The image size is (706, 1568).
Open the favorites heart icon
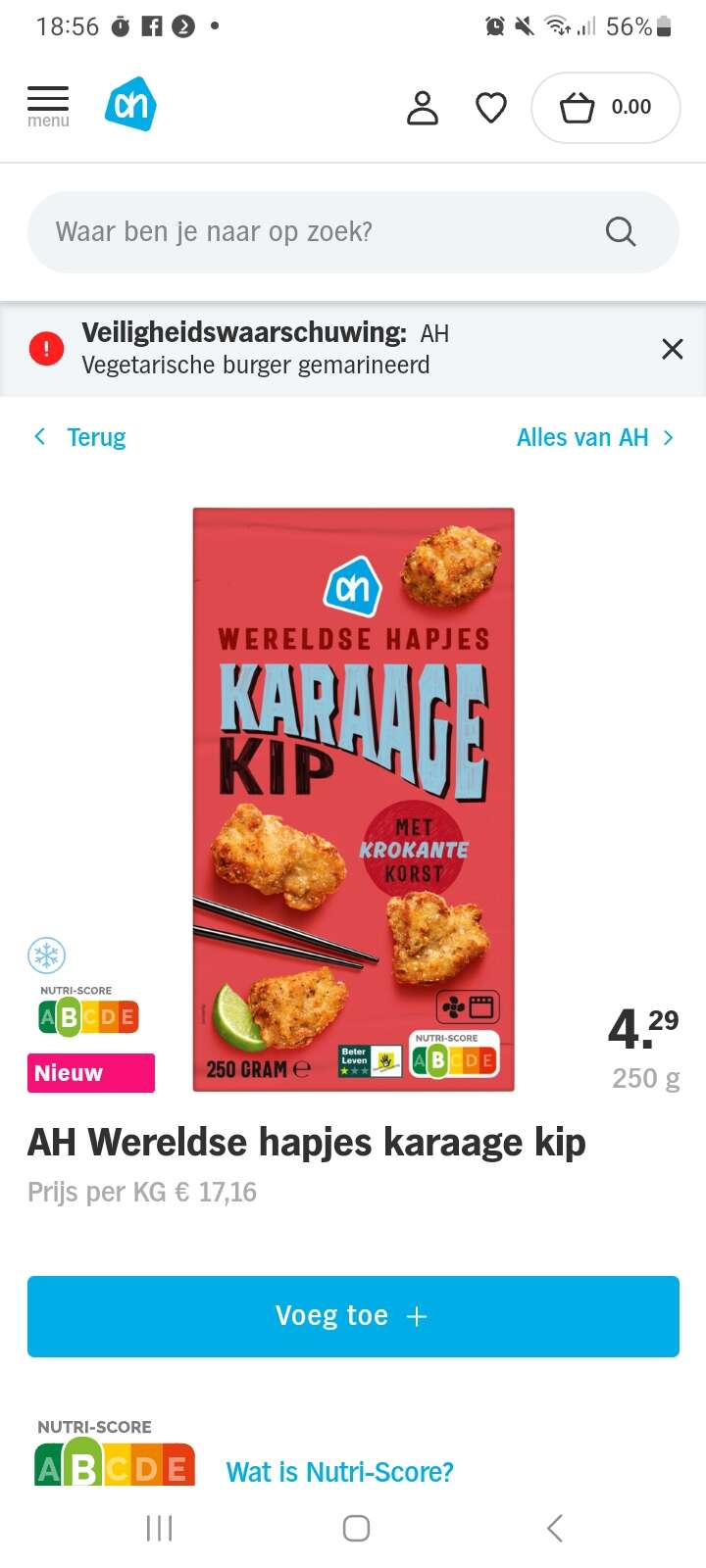pyautogui.click(x=491, y=108)
